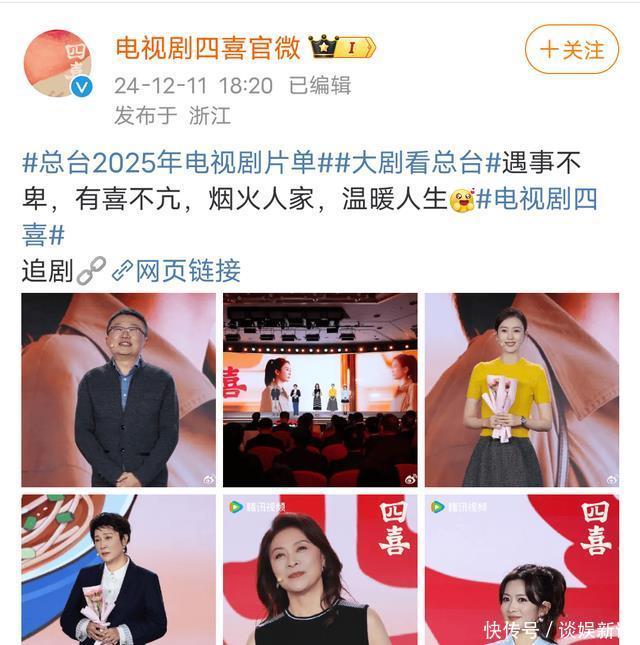This screenshot has height=645, width=640.
Task: Open the photo of woman on red 四喜 backdrop
Action: point(522,568)
